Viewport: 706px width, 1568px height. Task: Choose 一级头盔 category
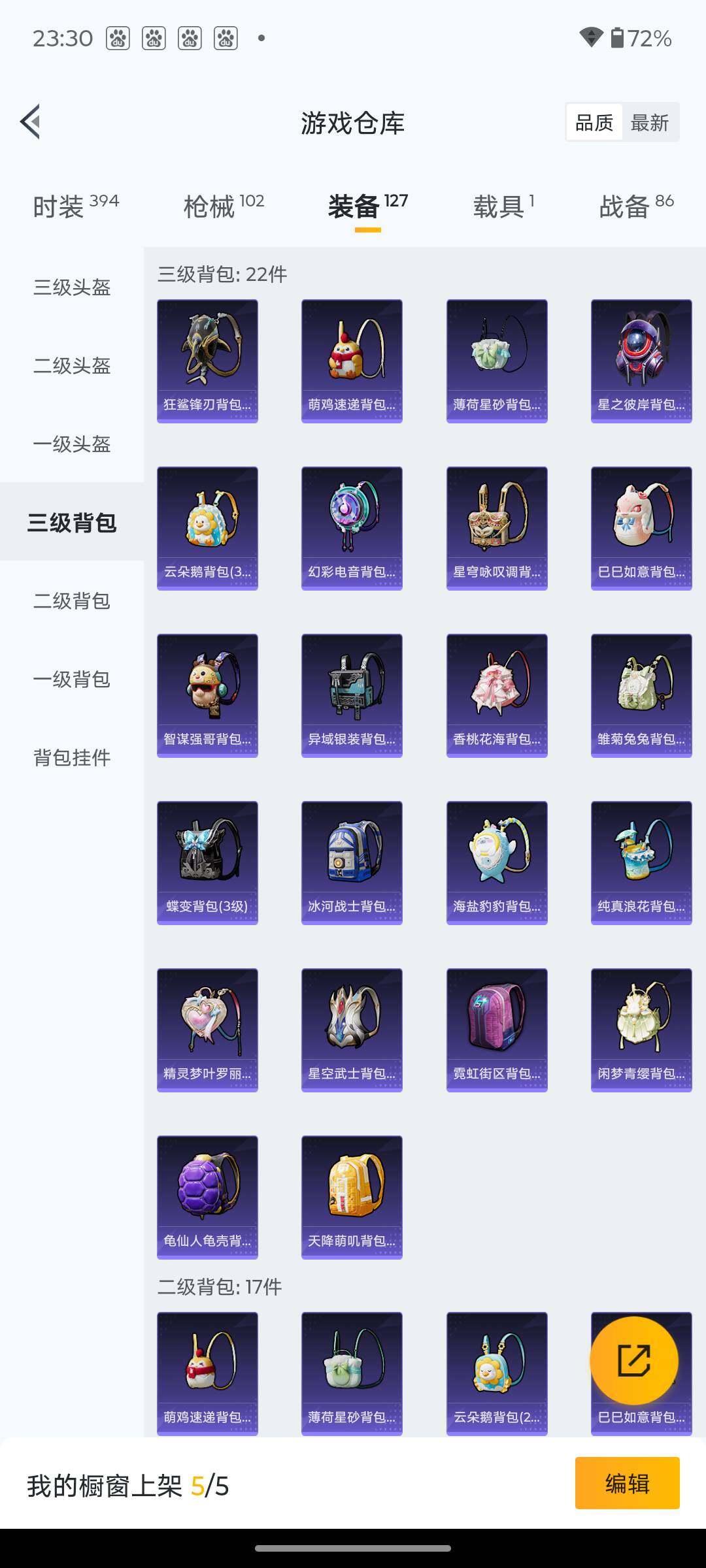click(x=72, y=444)
